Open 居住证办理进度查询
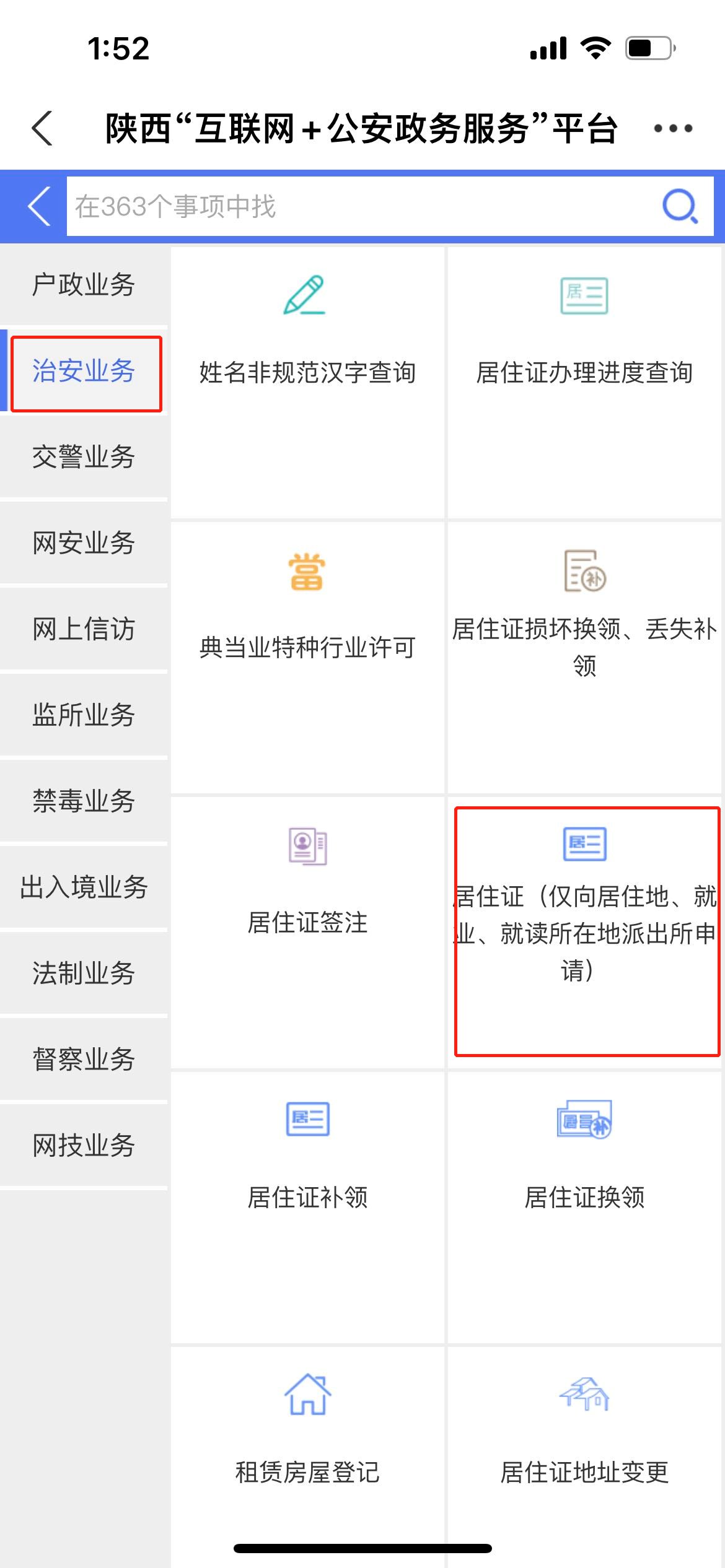Screen dimensions: 725x1568 (584, 372)
